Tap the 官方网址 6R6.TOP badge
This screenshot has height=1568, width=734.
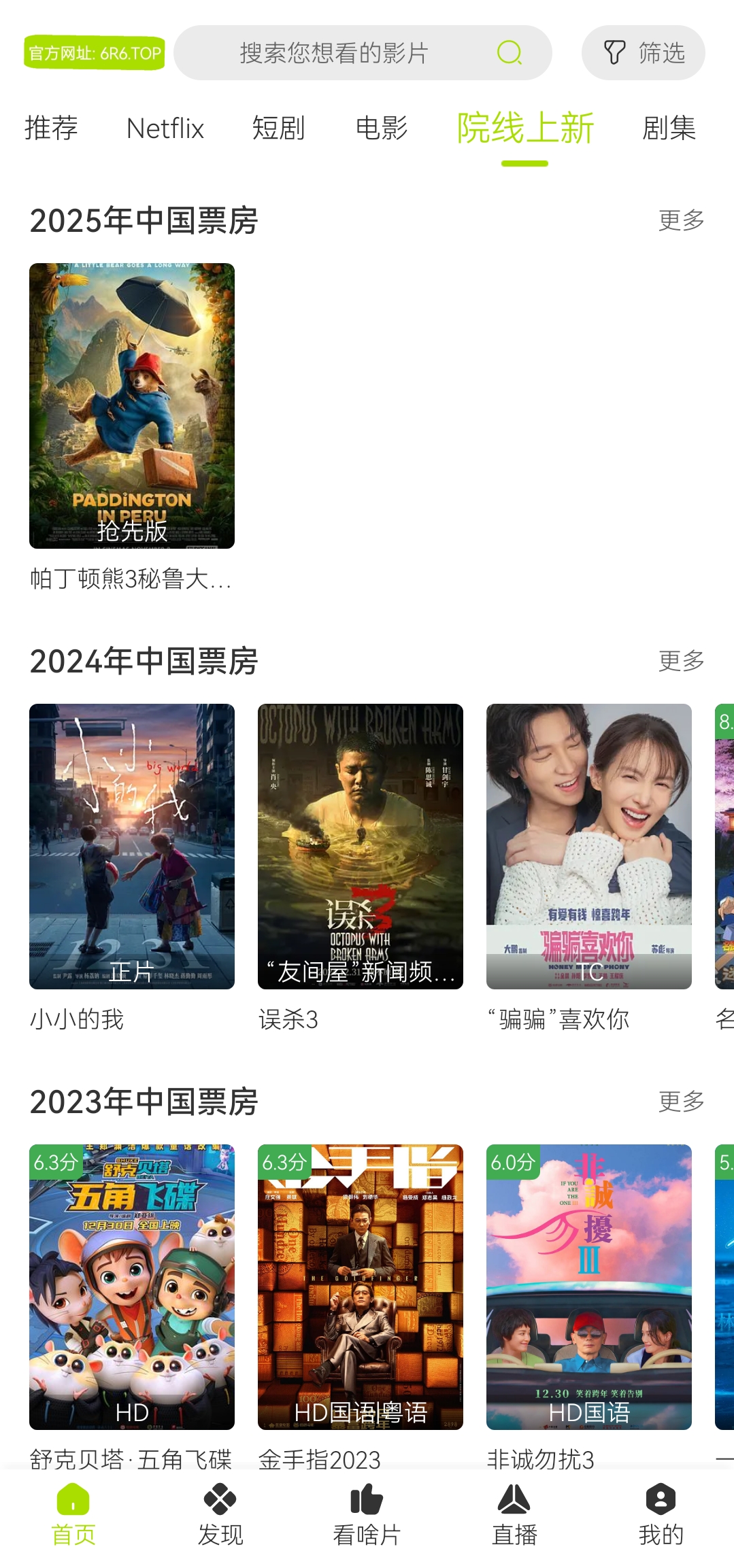tap(95, 52)
